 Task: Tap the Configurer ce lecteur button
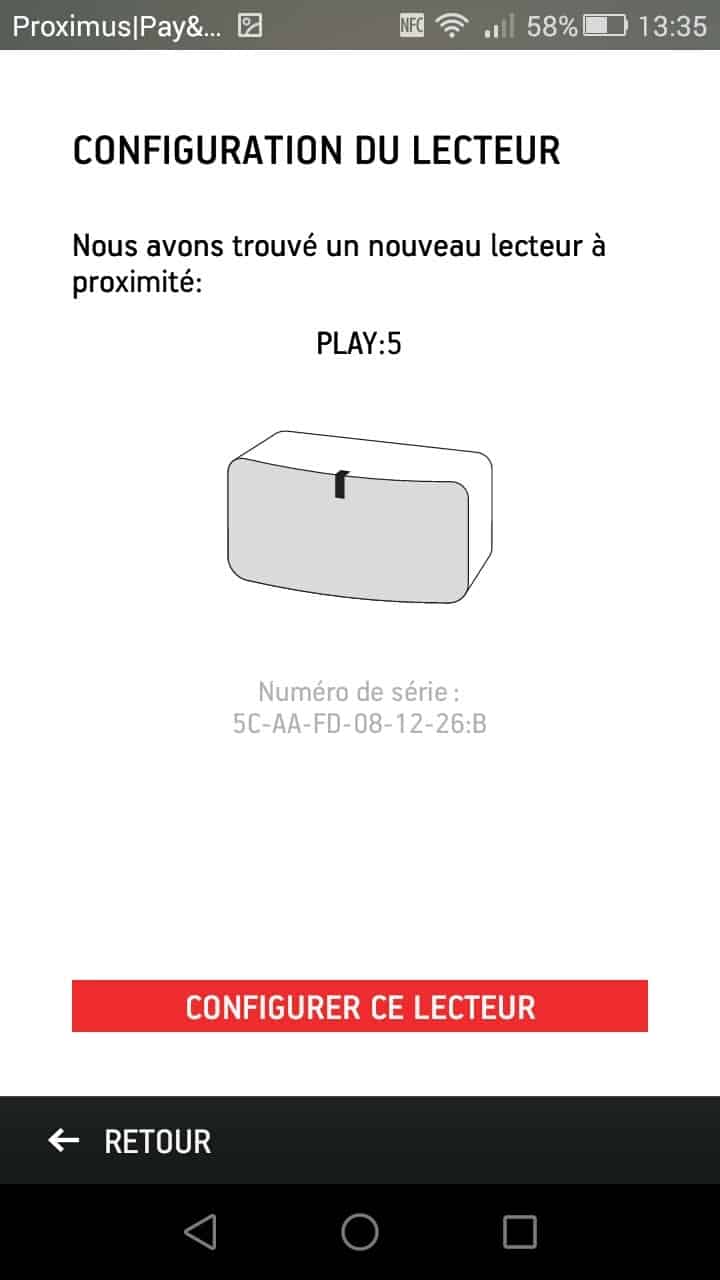[360, 1006]
